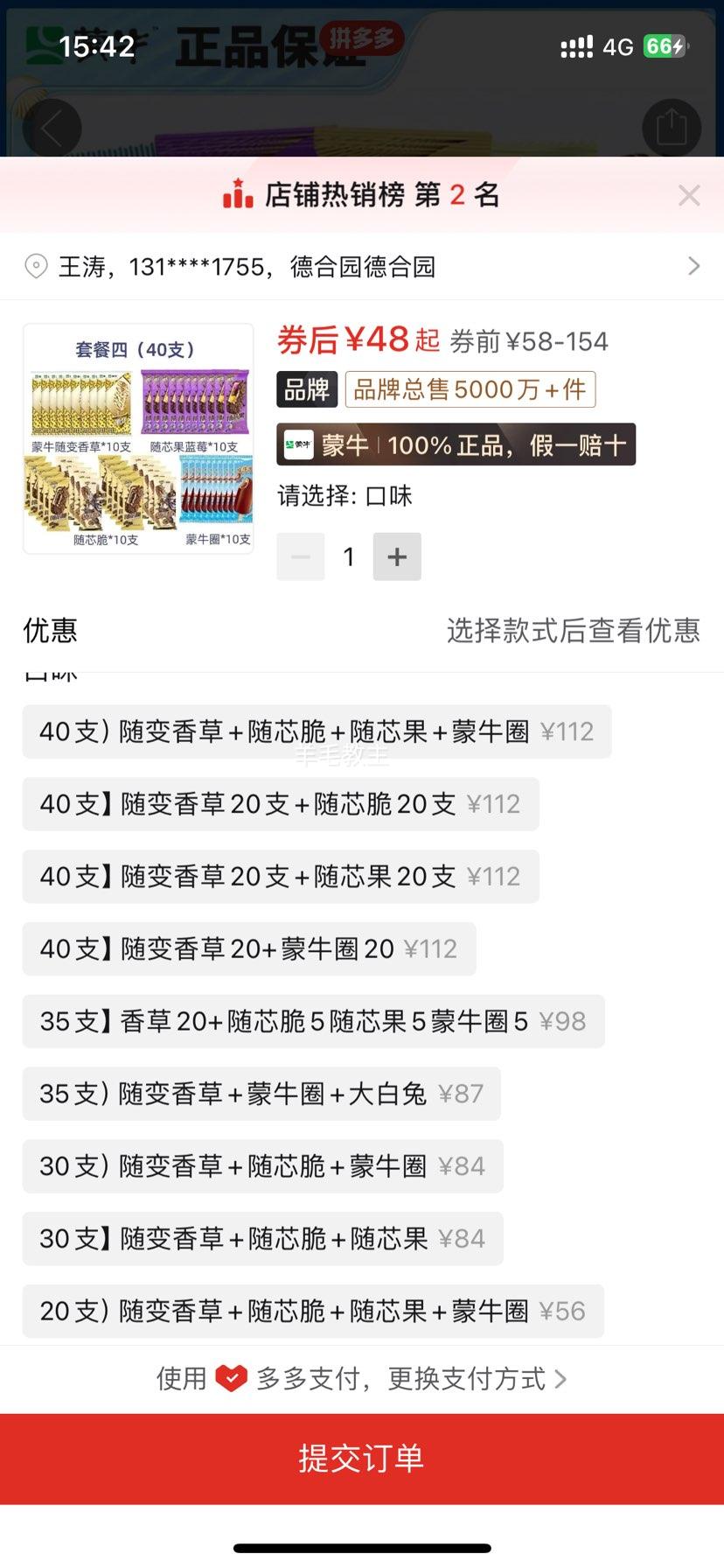The image size is (724, 1568).
Task: Click the 品牌 brand badge
Action: tap(308, 389)
